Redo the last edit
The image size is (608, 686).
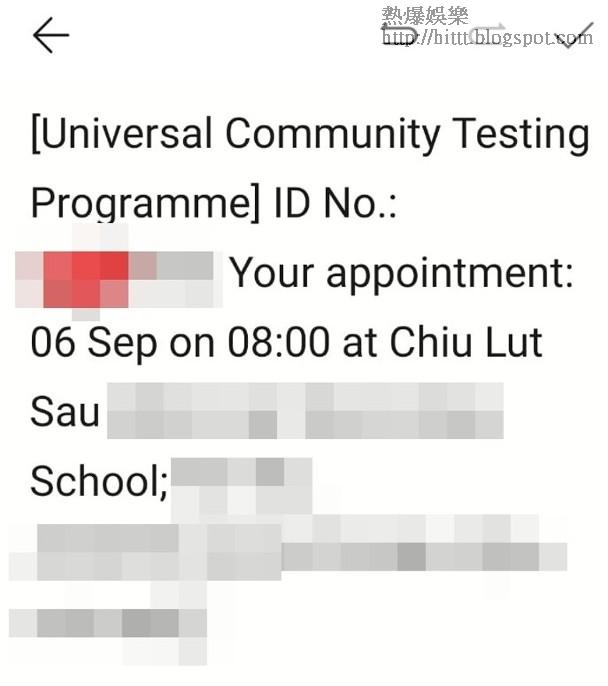487,36
